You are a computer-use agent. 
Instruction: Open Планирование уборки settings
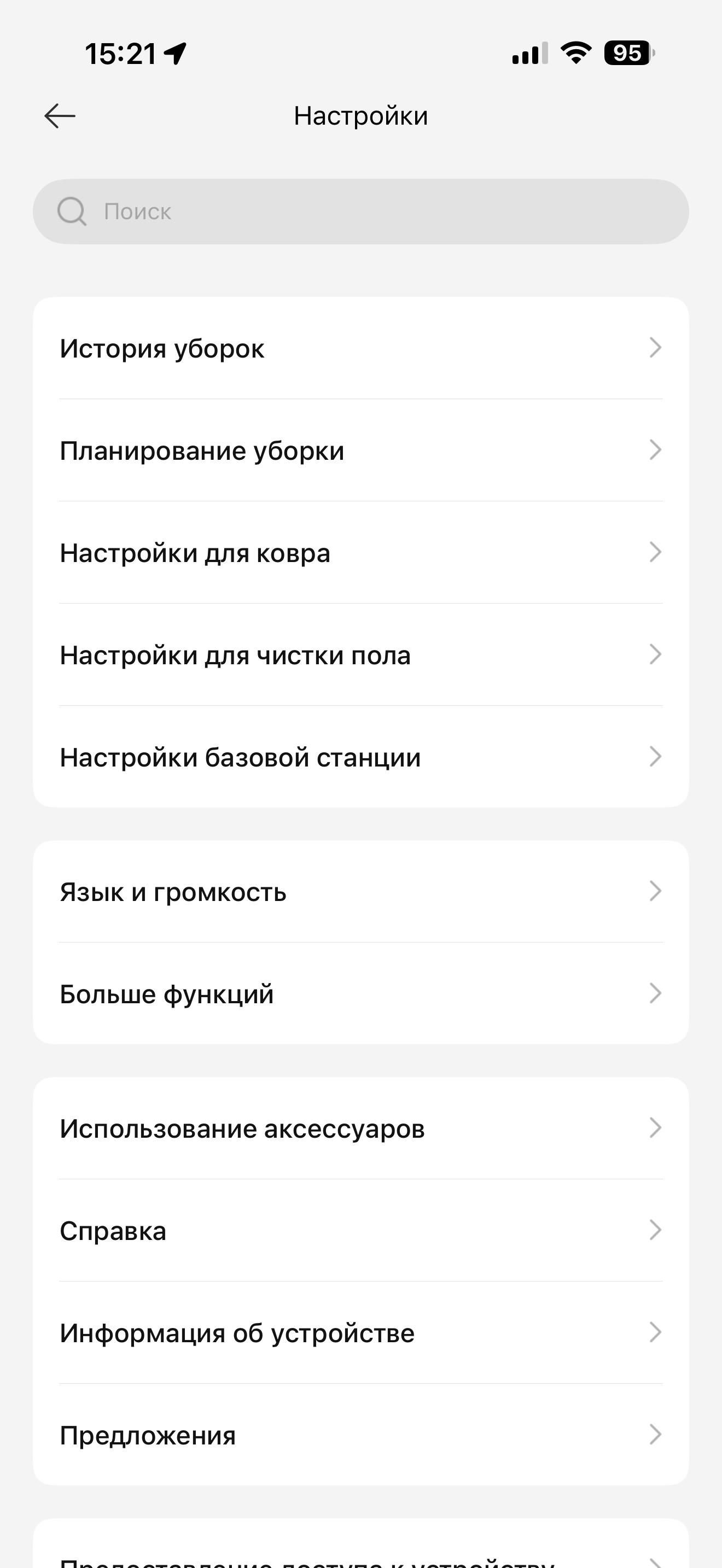click(x=360, y=450)
